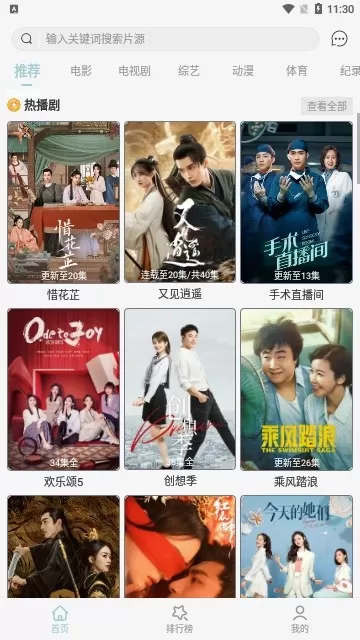Open the message bubble icon
Image resolution: width=360 pixels, height=640 pixels.
click(x=339, y=39)
